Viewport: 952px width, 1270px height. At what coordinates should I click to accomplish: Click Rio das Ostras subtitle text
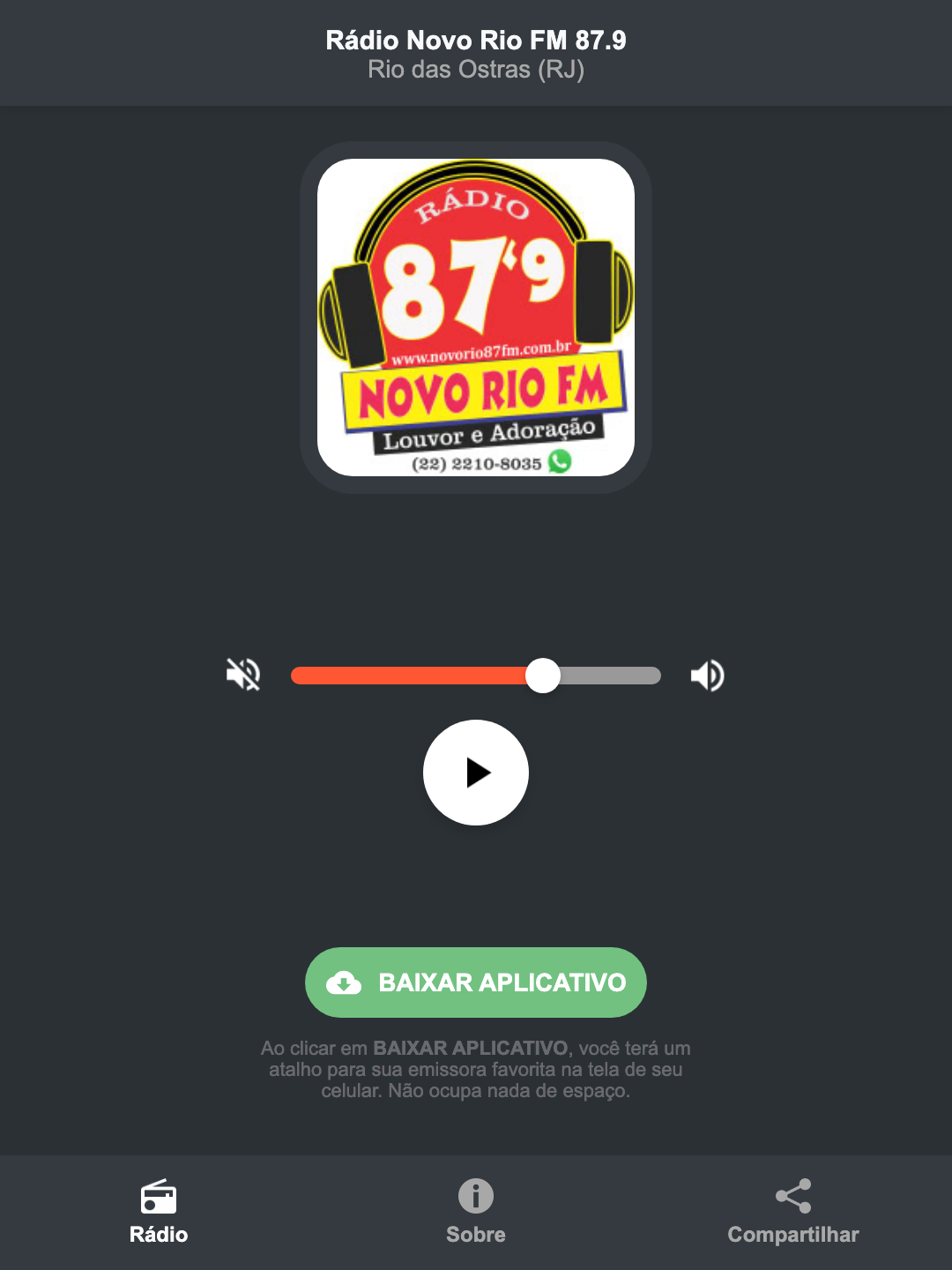[x=476, y=70]
